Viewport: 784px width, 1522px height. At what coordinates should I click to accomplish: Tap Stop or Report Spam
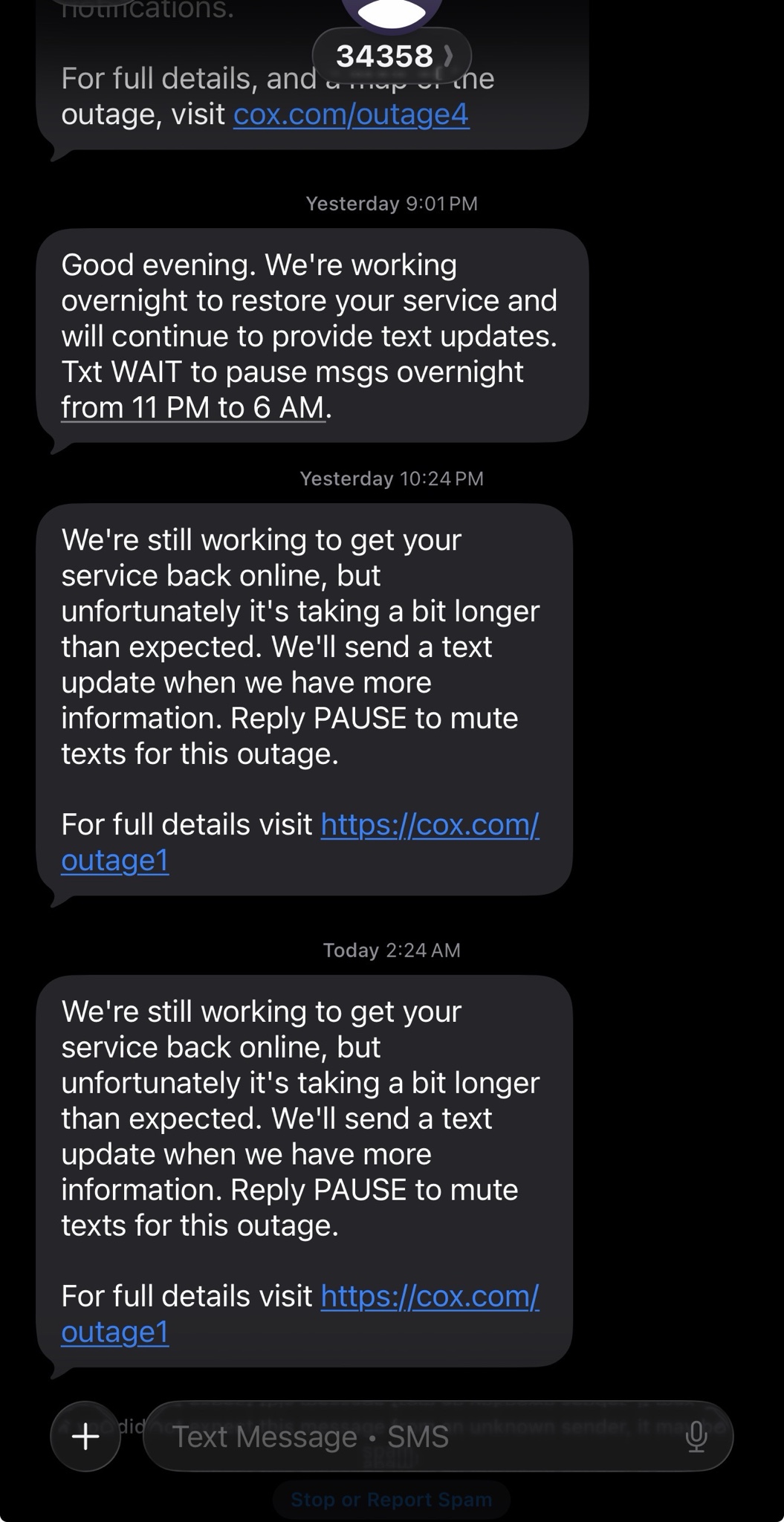coord(391,1499)
